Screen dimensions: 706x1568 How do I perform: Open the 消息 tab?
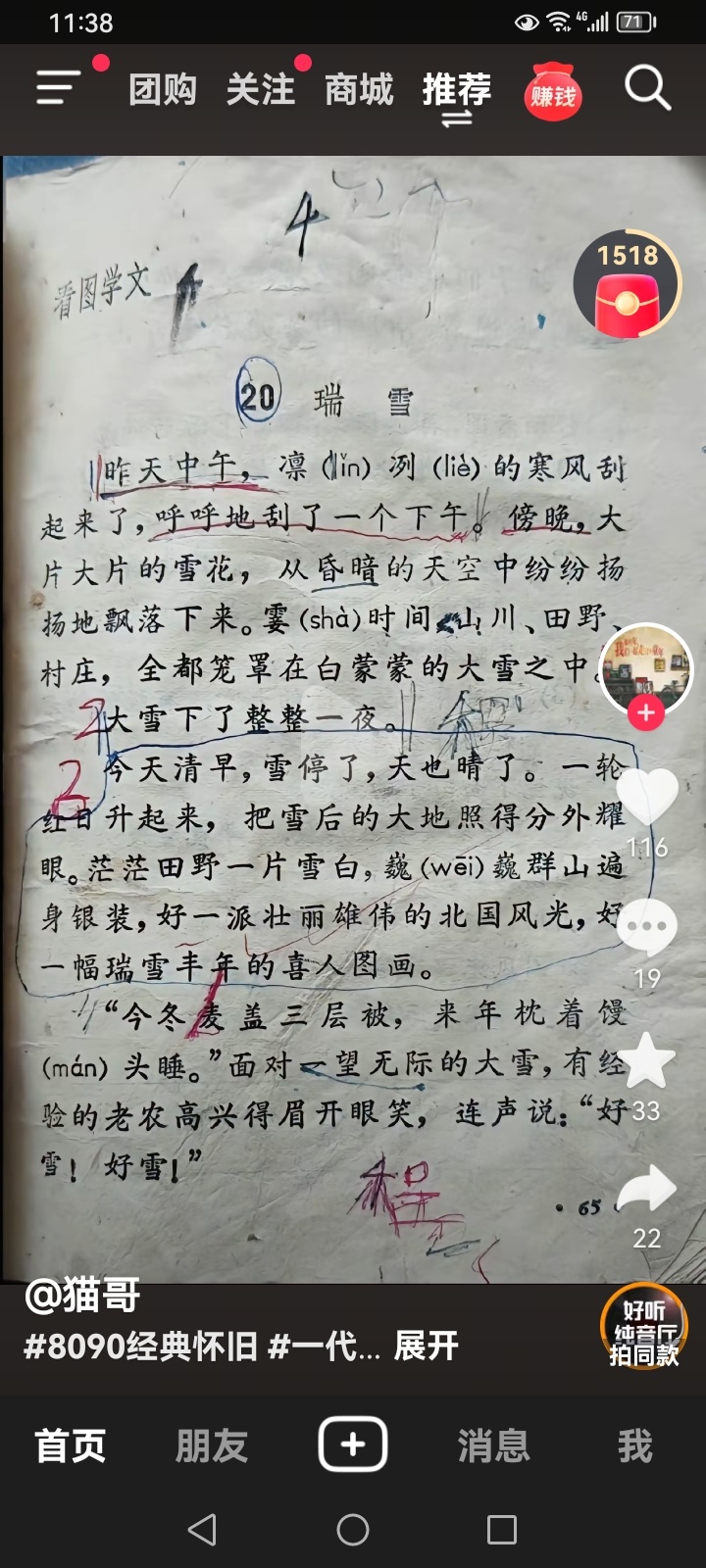click(493, 1445)
